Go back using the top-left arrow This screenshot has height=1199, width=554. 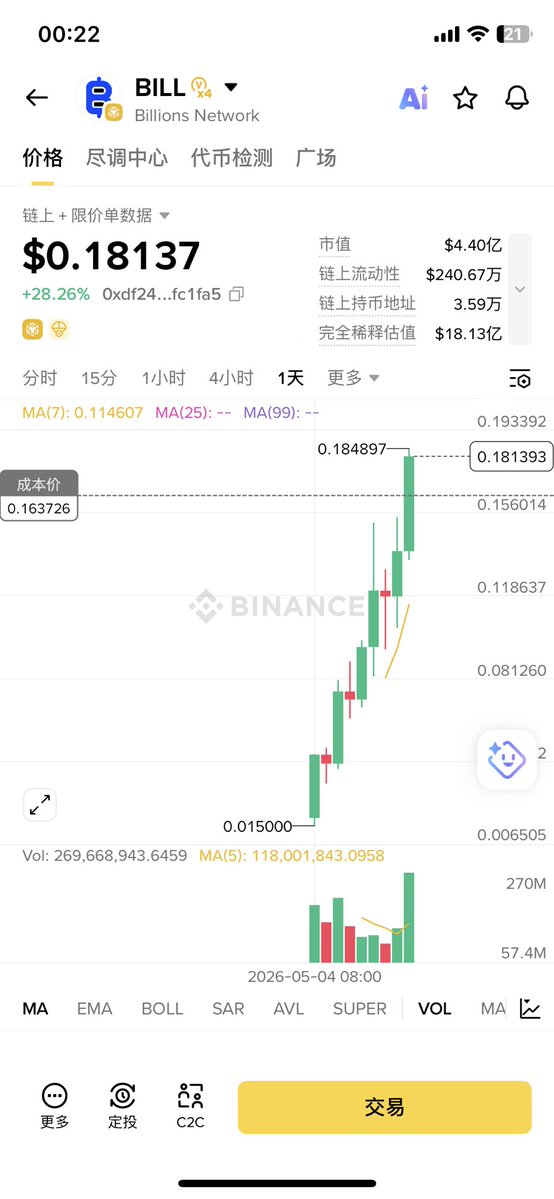click(37, 98)
